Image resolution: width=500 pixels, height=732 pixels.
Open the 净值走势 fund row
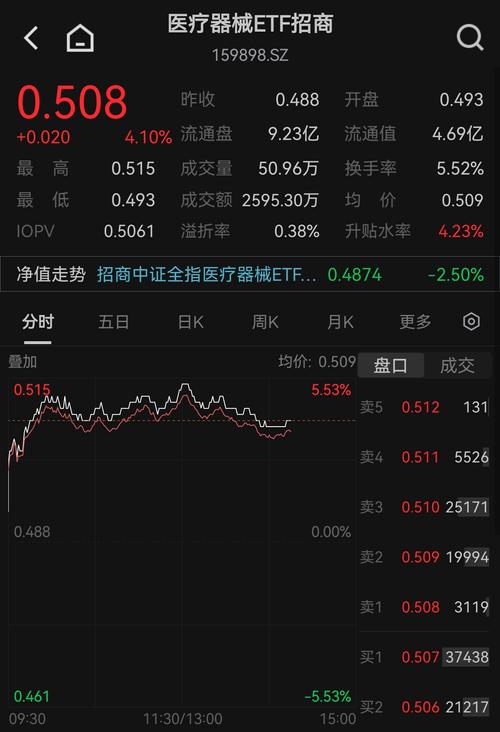(250, 274)
